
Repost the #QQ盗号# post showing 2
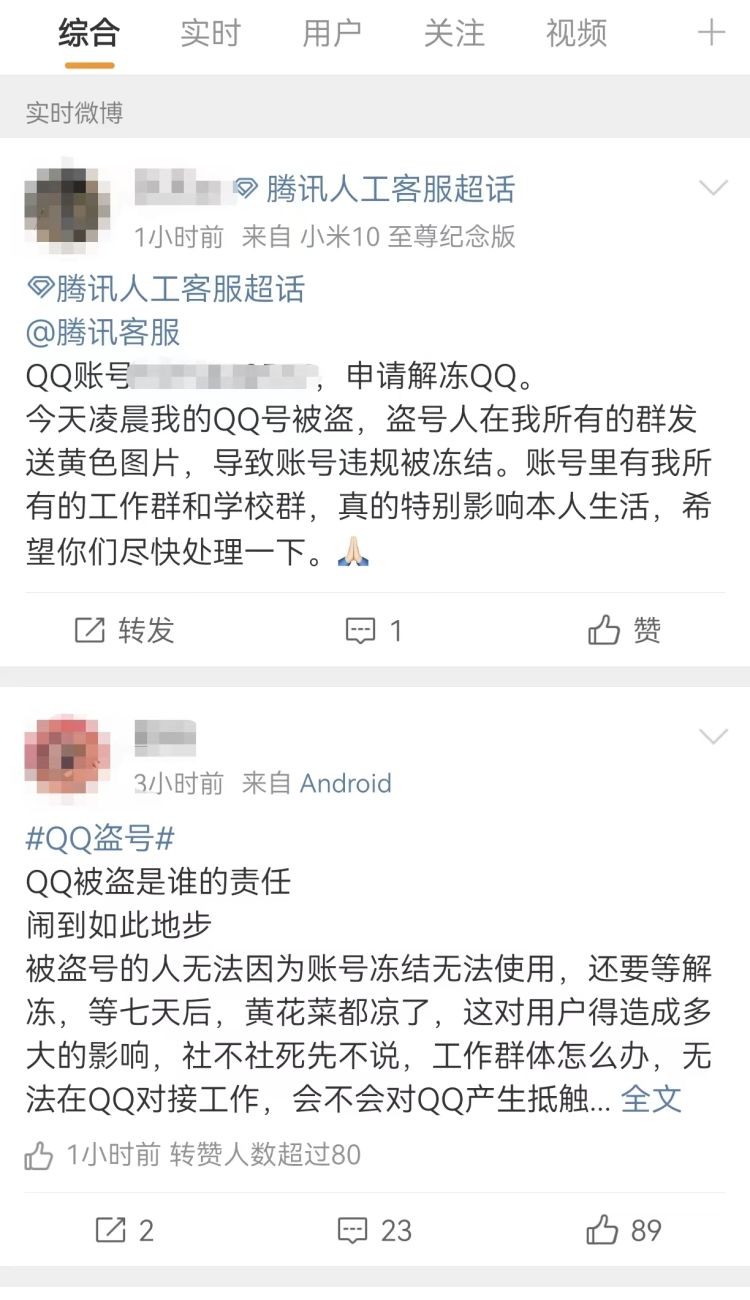pyautogui.click(x=125, y=1230)
